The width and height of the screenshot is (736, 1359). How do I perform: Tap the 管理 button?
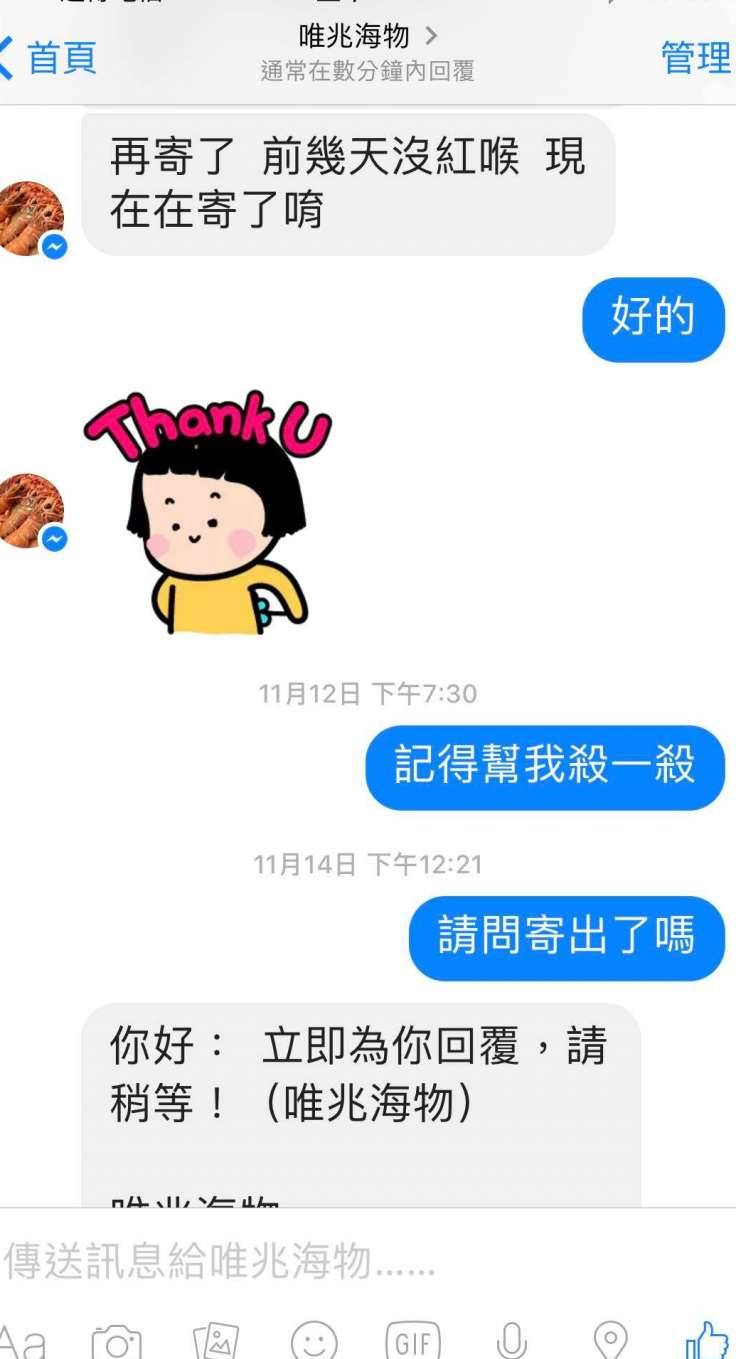695,58
